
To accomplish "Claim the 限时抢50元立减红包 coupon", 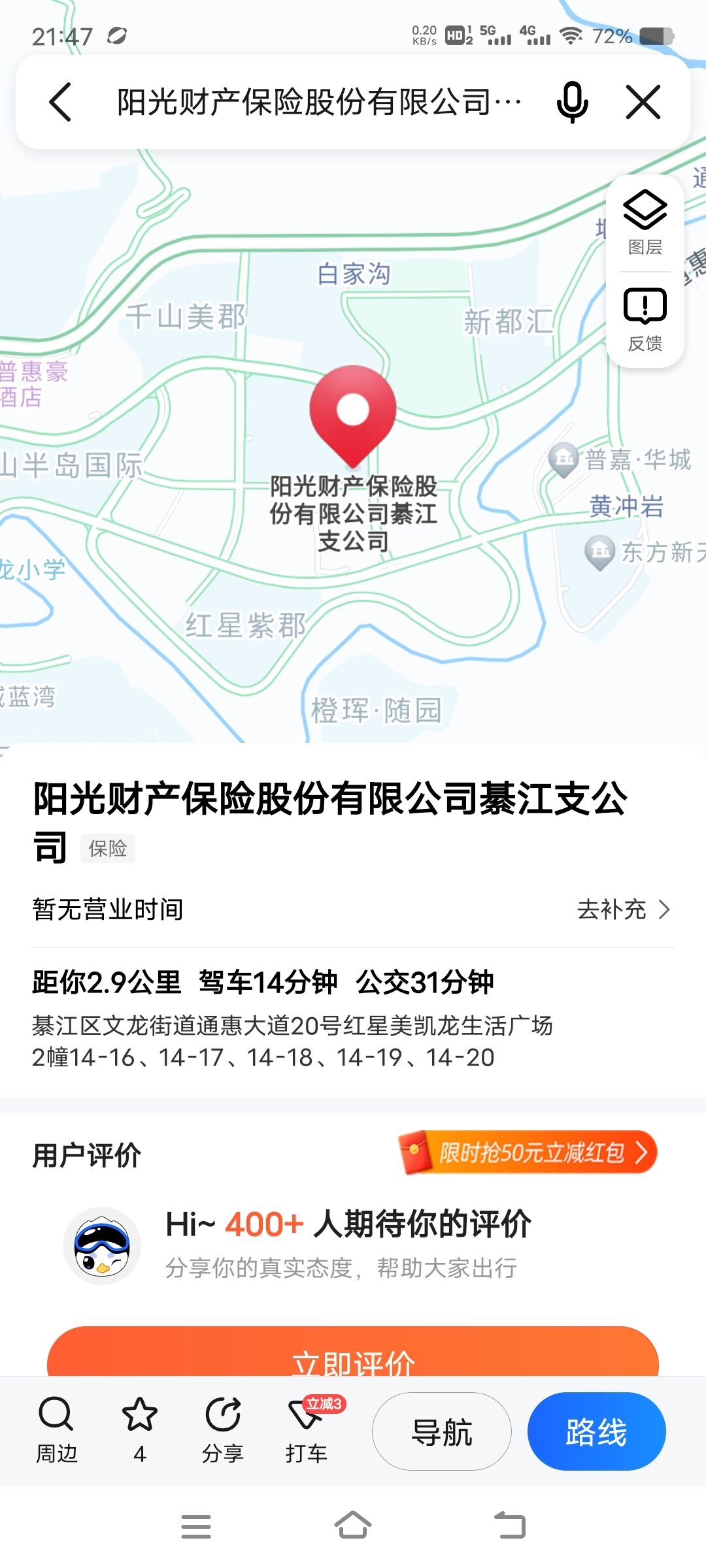I will 528,1152.
